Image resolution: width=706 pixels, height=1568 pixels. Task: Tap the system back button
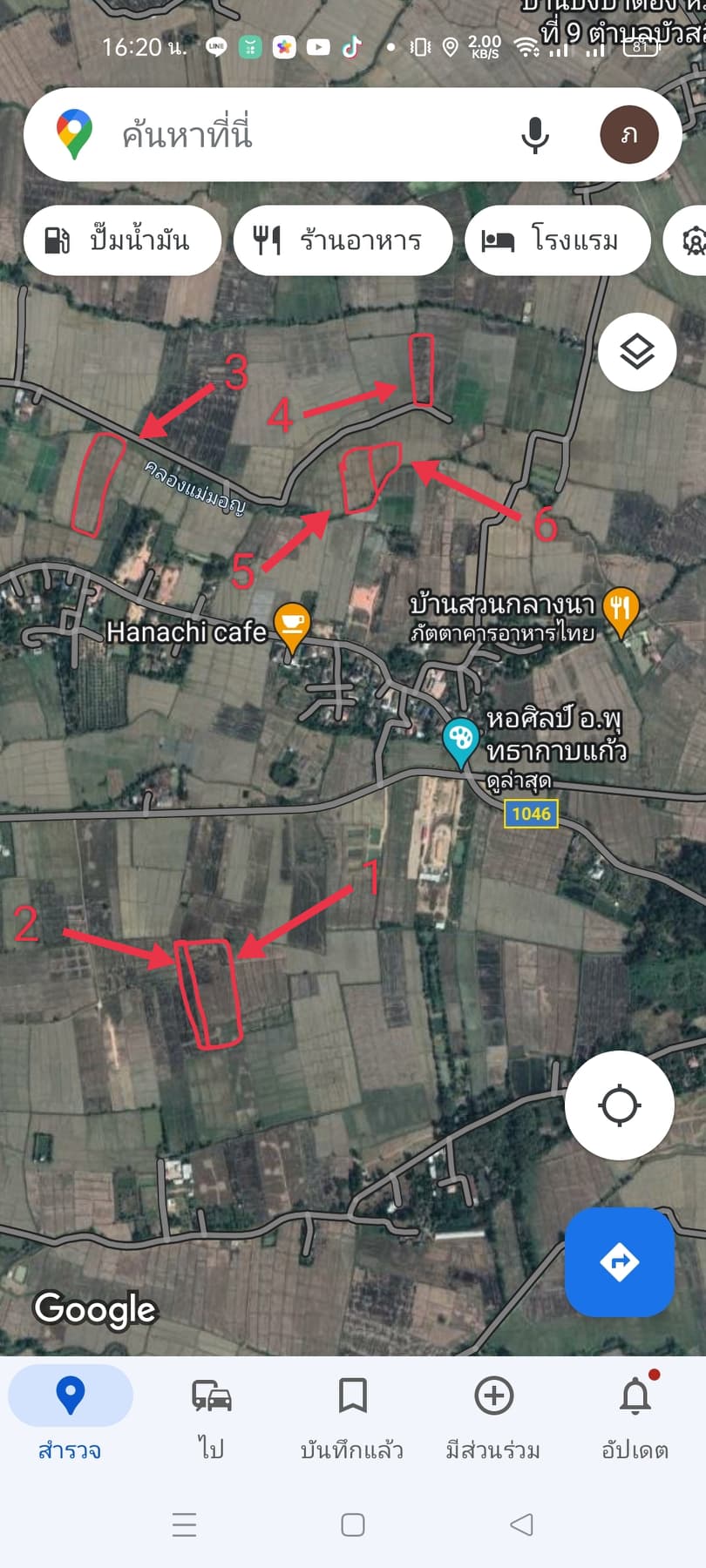tap(521, 1524)
